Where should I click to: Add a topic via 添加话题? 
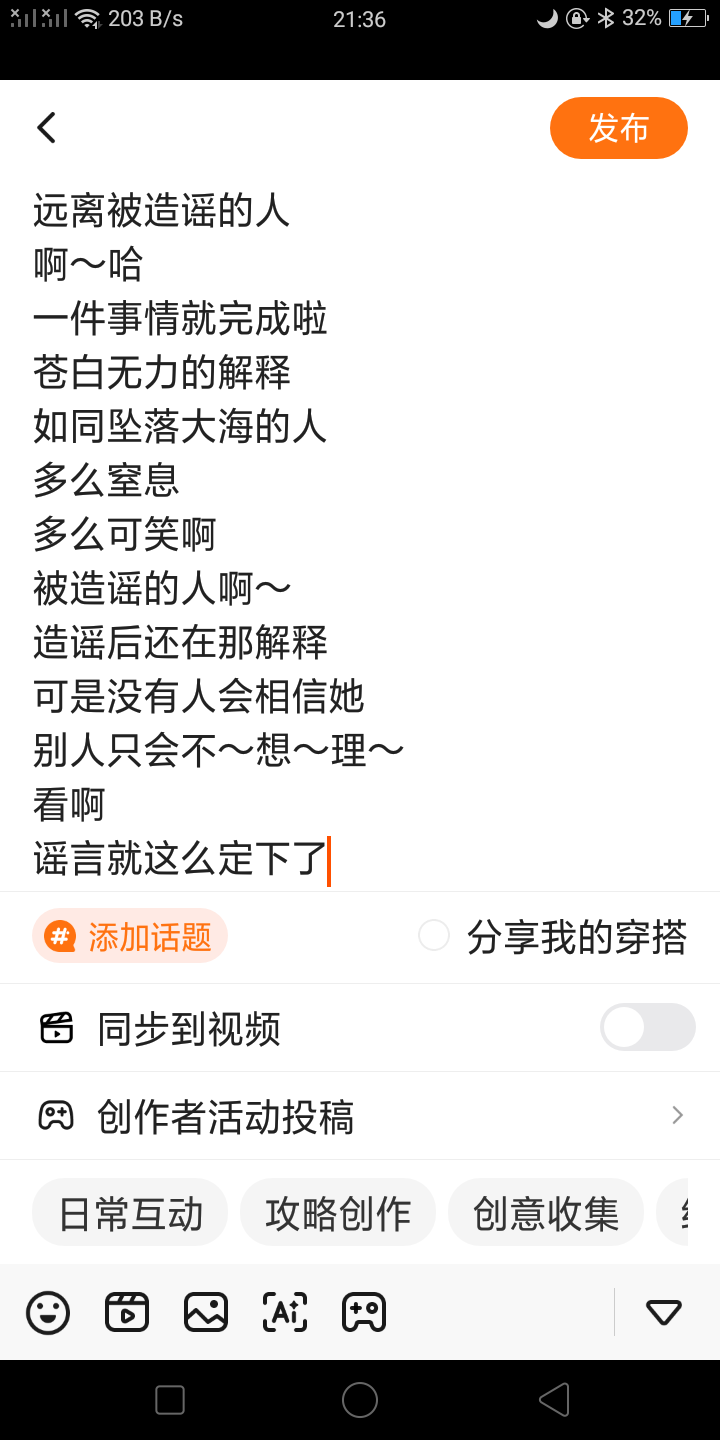[130, 936]
